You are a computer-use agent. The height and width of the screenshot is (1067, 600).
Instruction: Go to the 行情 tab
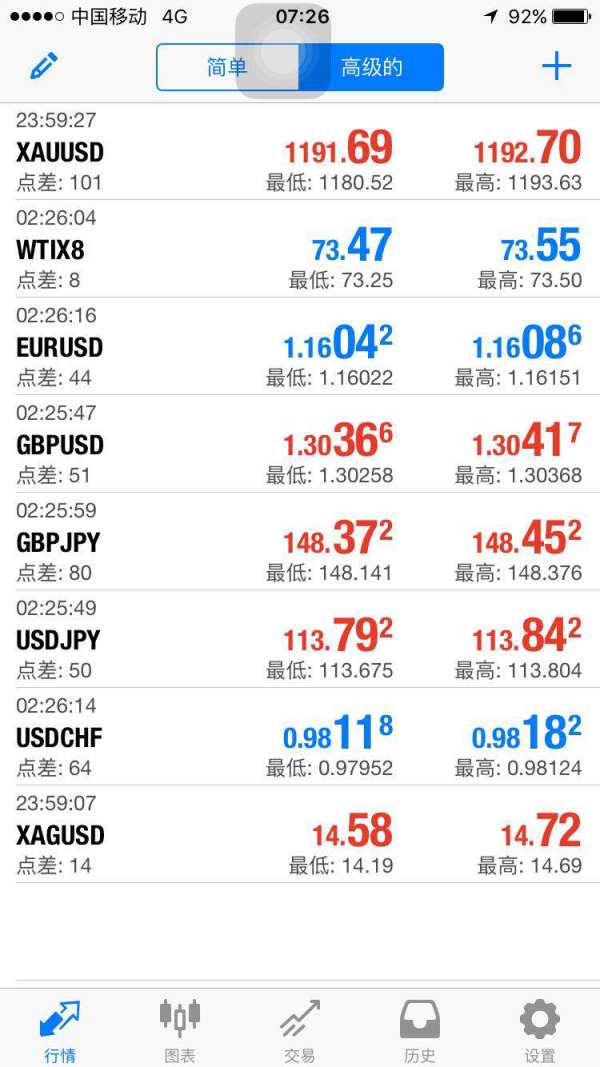(60, 1029)
